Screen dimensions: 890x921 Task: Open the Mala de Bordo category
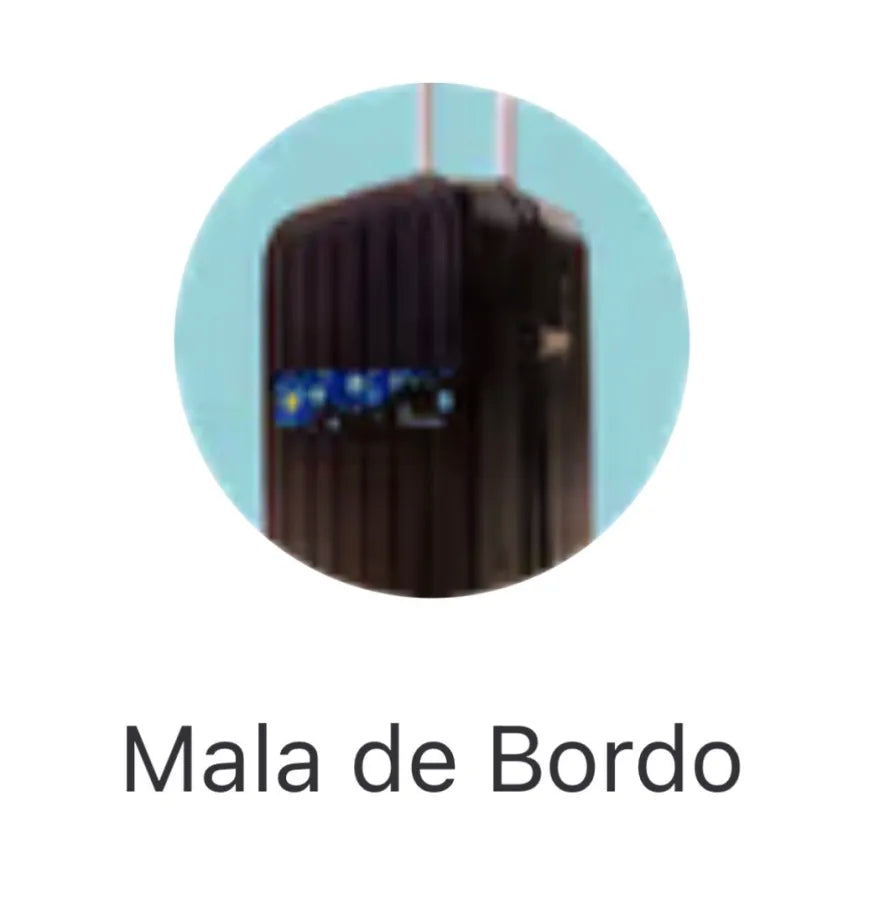(432, 340)
